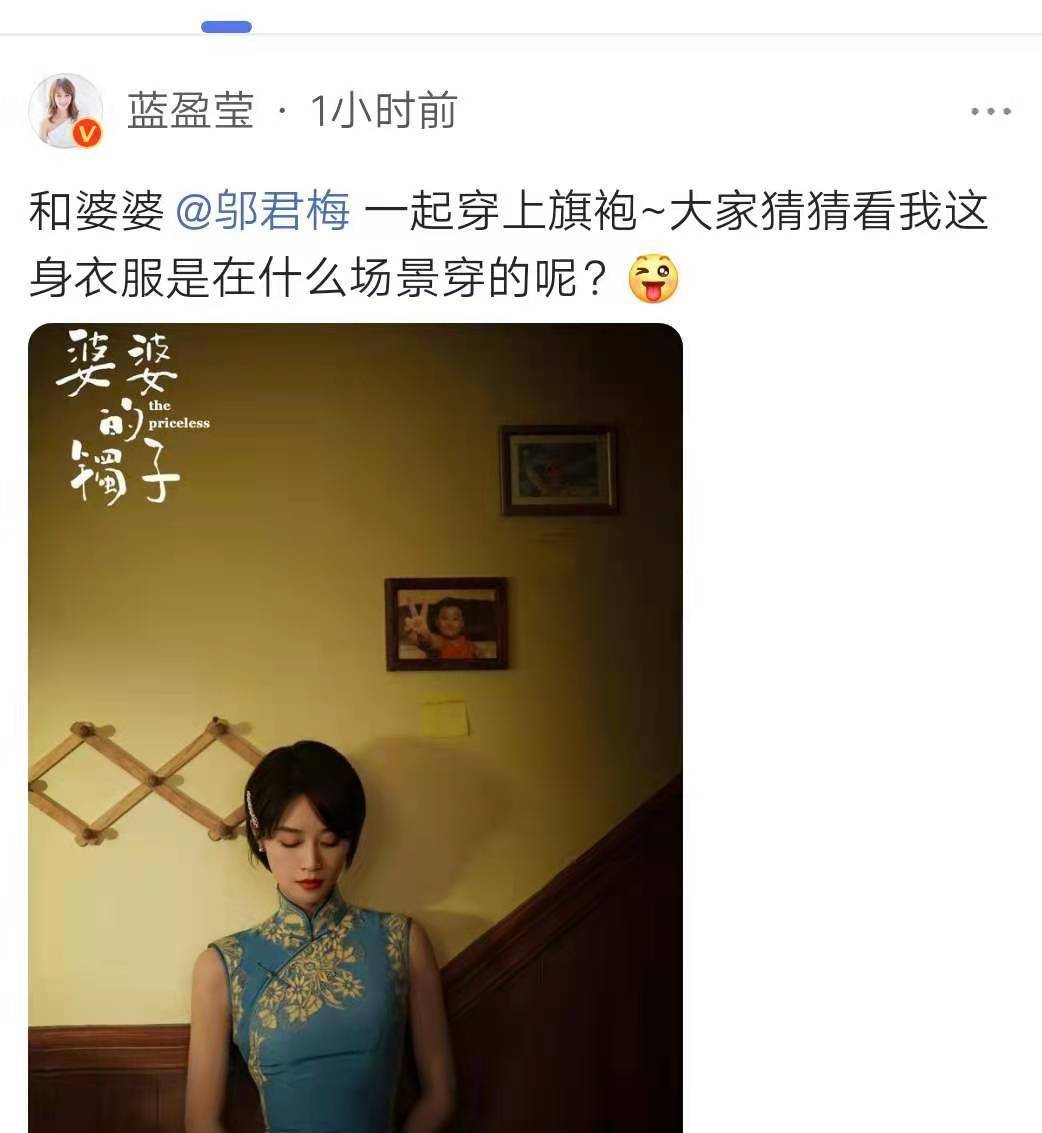This screenshot has width=1042, height=1133.
Task: Click the upper picture frame in the photo
Action: 556,469
